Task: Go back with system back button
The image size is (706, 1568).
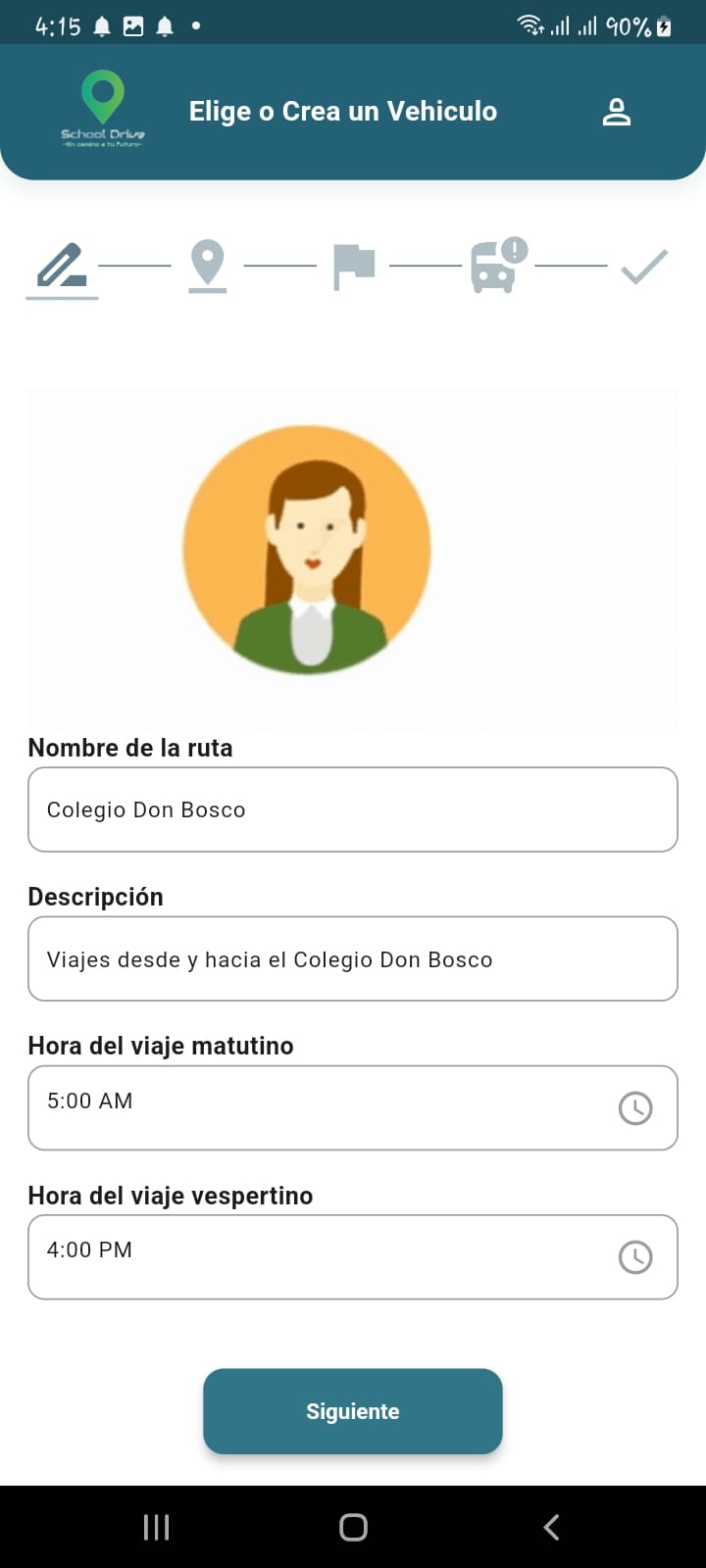Action: pyautogui.click(x=551, y=1527)
